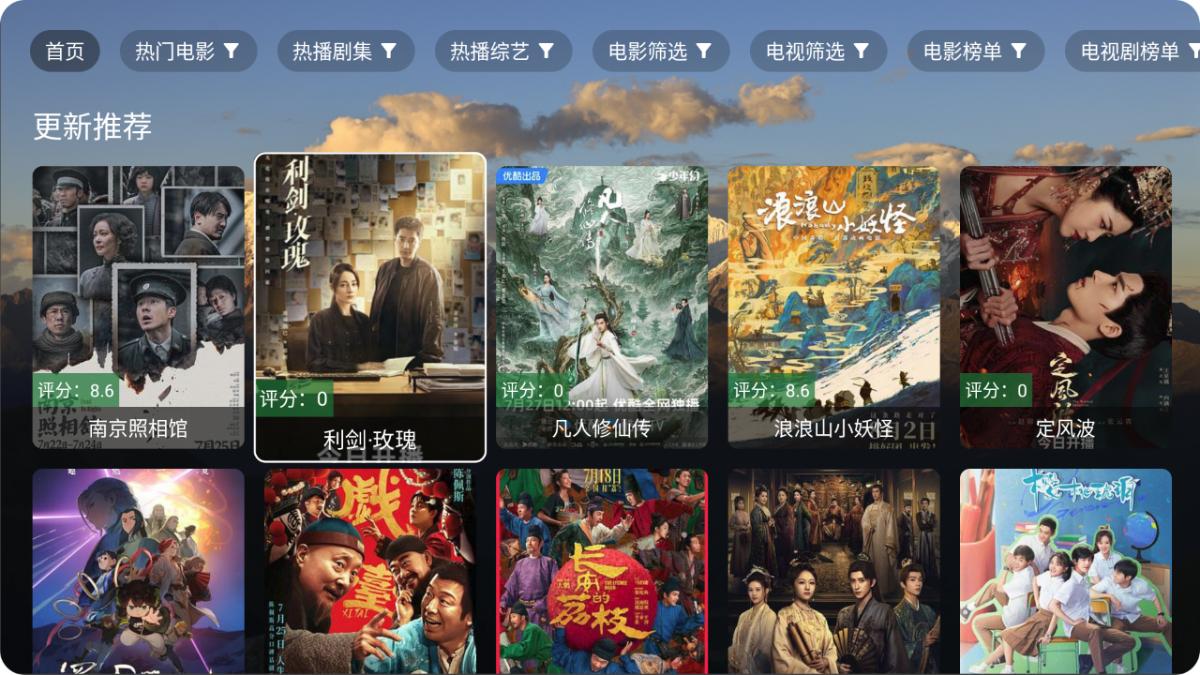This screenshot has width=1200, height=675.
Task: Open the 长安的荔枝 poster
Action: (602, 570)
